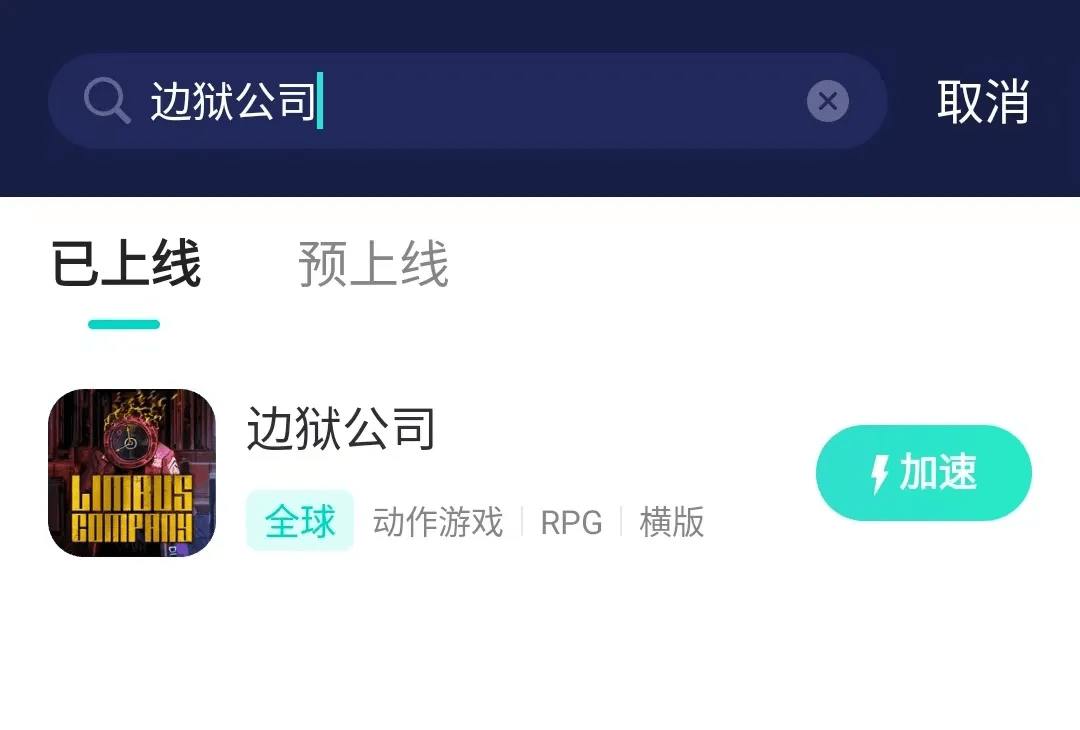The image size is (1080, 730).
Task: Select the 已上线 tab
Action: tap(126, 266)
